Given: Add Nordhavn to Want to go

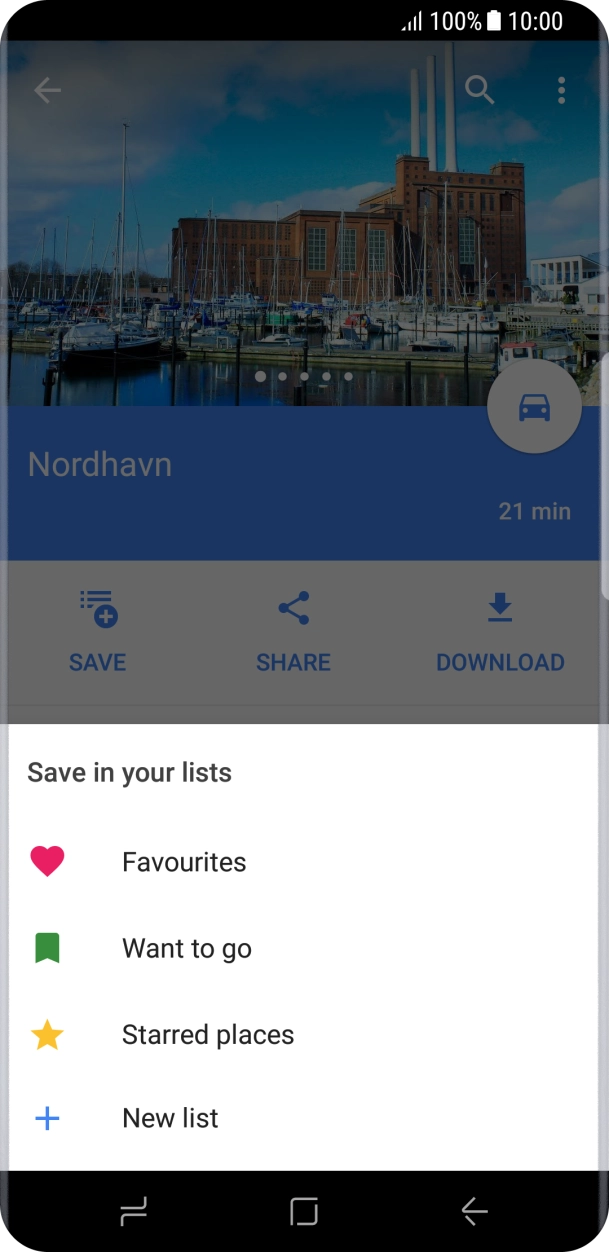Looking at the screenshot, I should coord(186,948).
